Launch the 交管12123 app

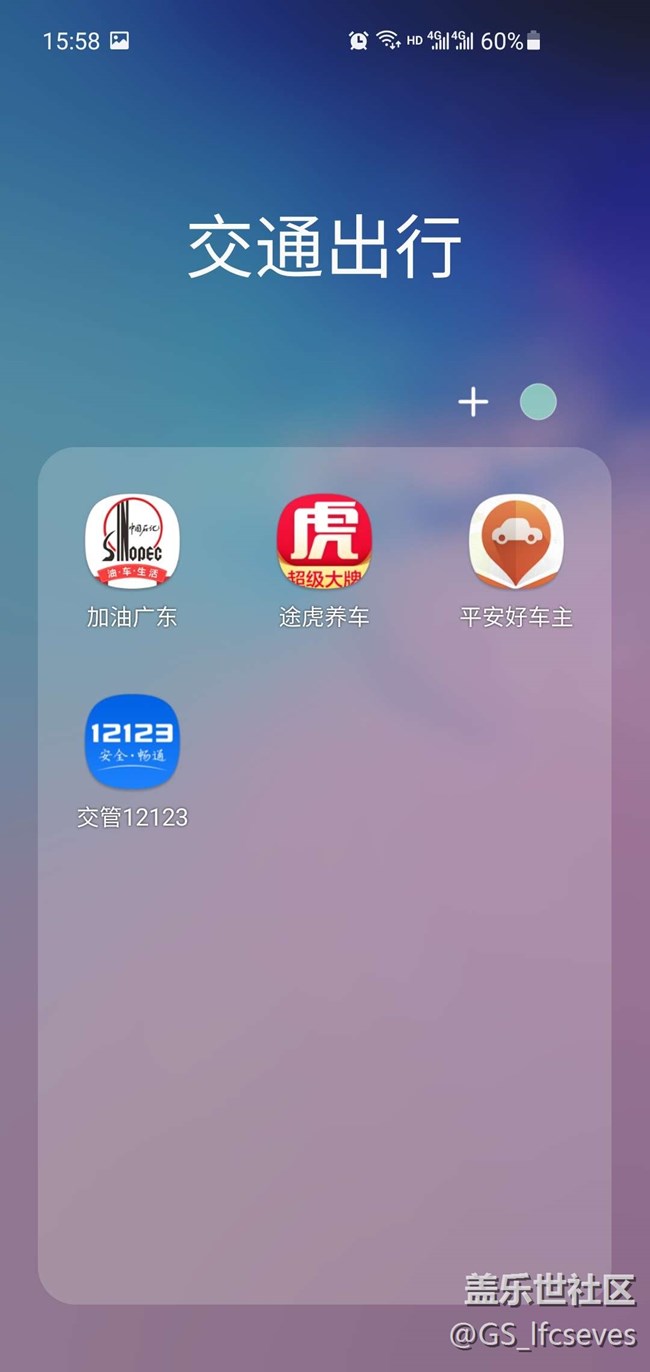point(132,742)
